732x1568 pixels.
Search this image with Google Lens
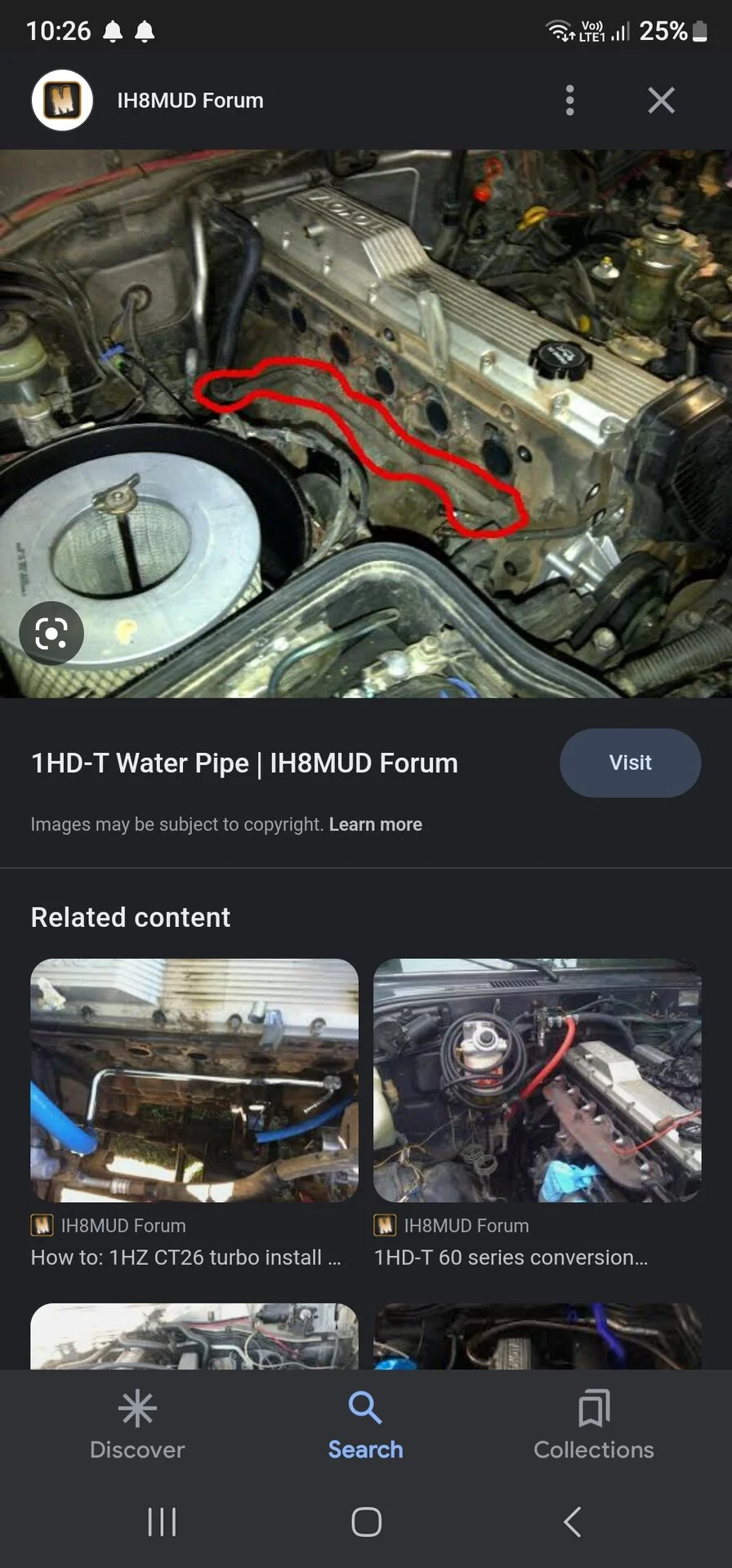tap(51, 633)
